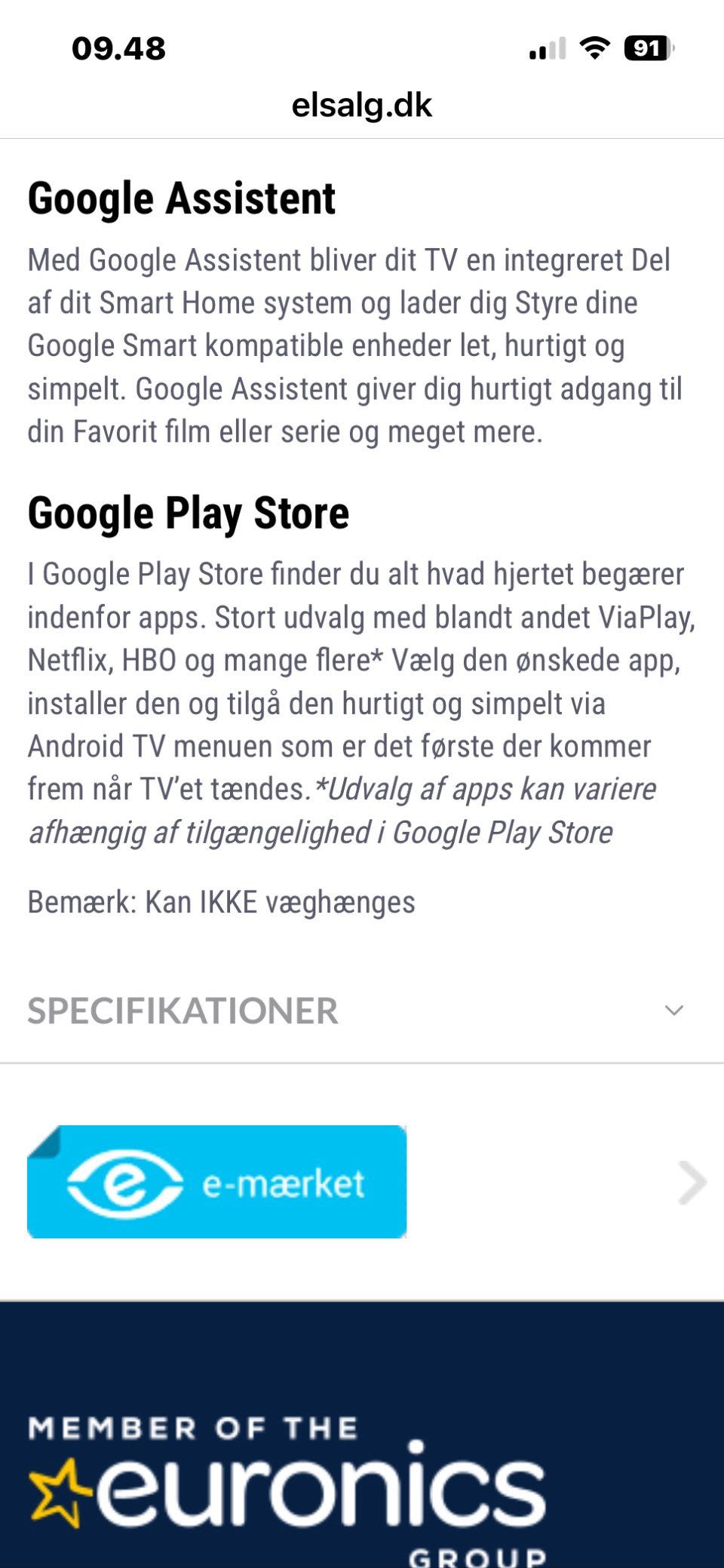
Task: Open the e-mærket certification badge
Action: coord(216,1181)
